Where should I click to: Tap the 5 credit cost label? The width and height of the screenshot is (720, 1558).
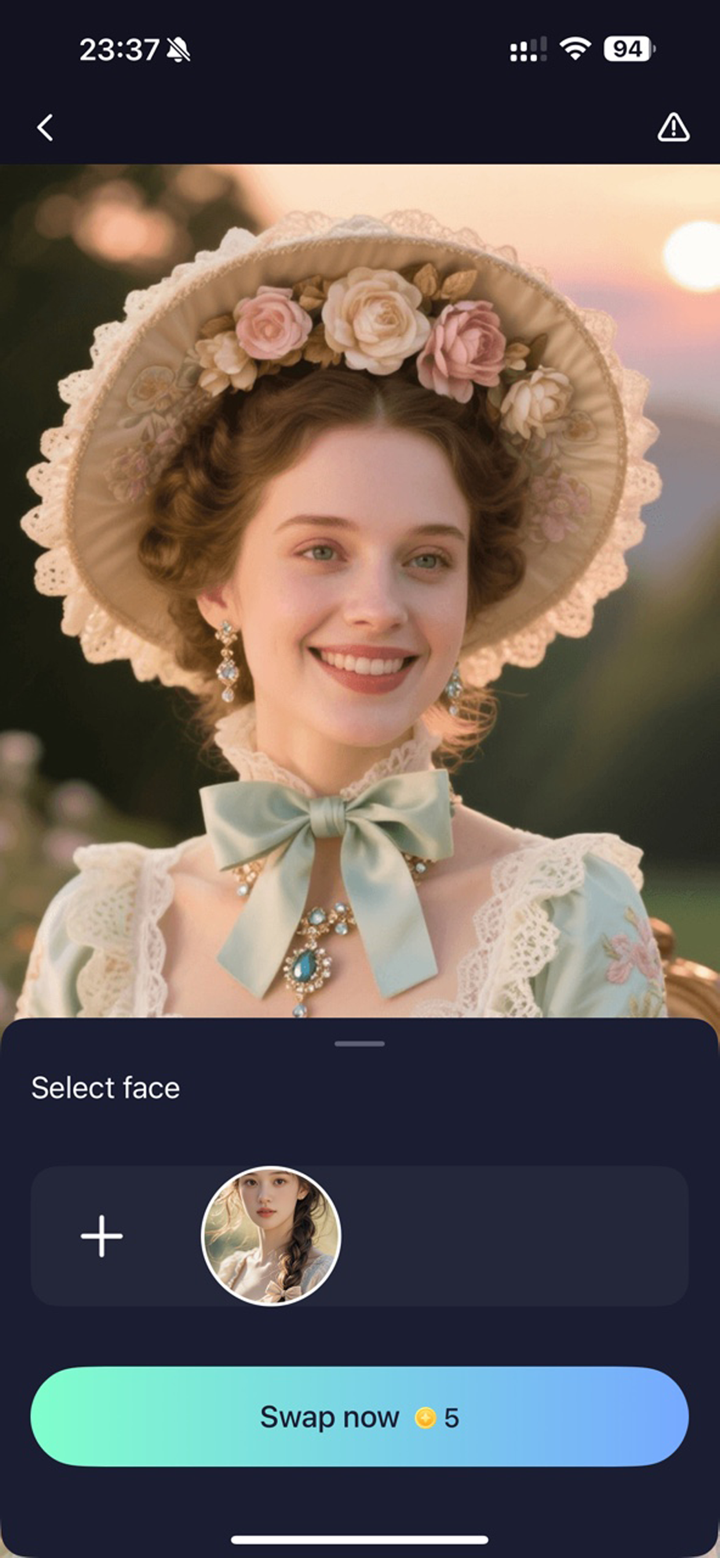451,1417
